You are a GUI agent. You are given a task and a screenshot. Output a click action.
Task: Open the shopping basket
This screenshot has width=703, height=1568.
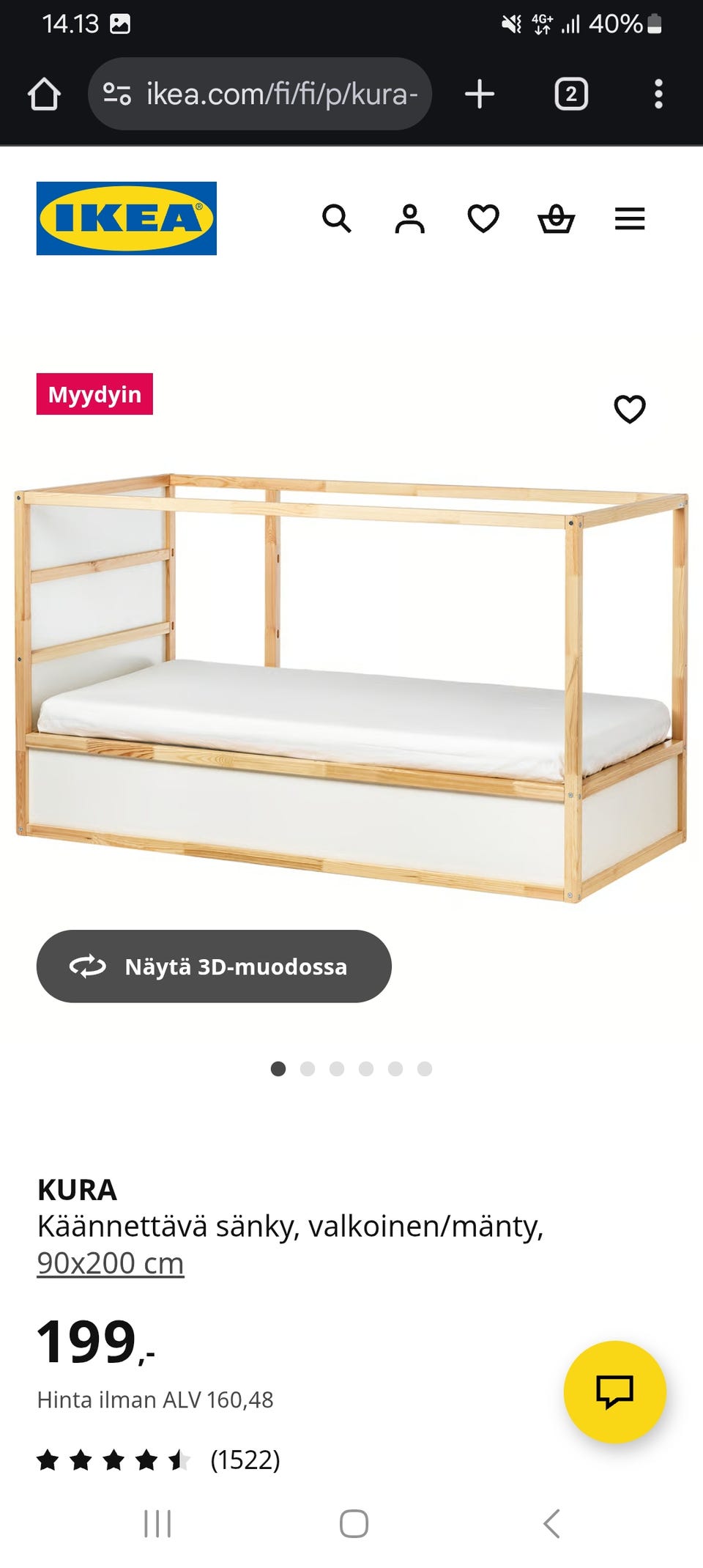pos(557,218)
